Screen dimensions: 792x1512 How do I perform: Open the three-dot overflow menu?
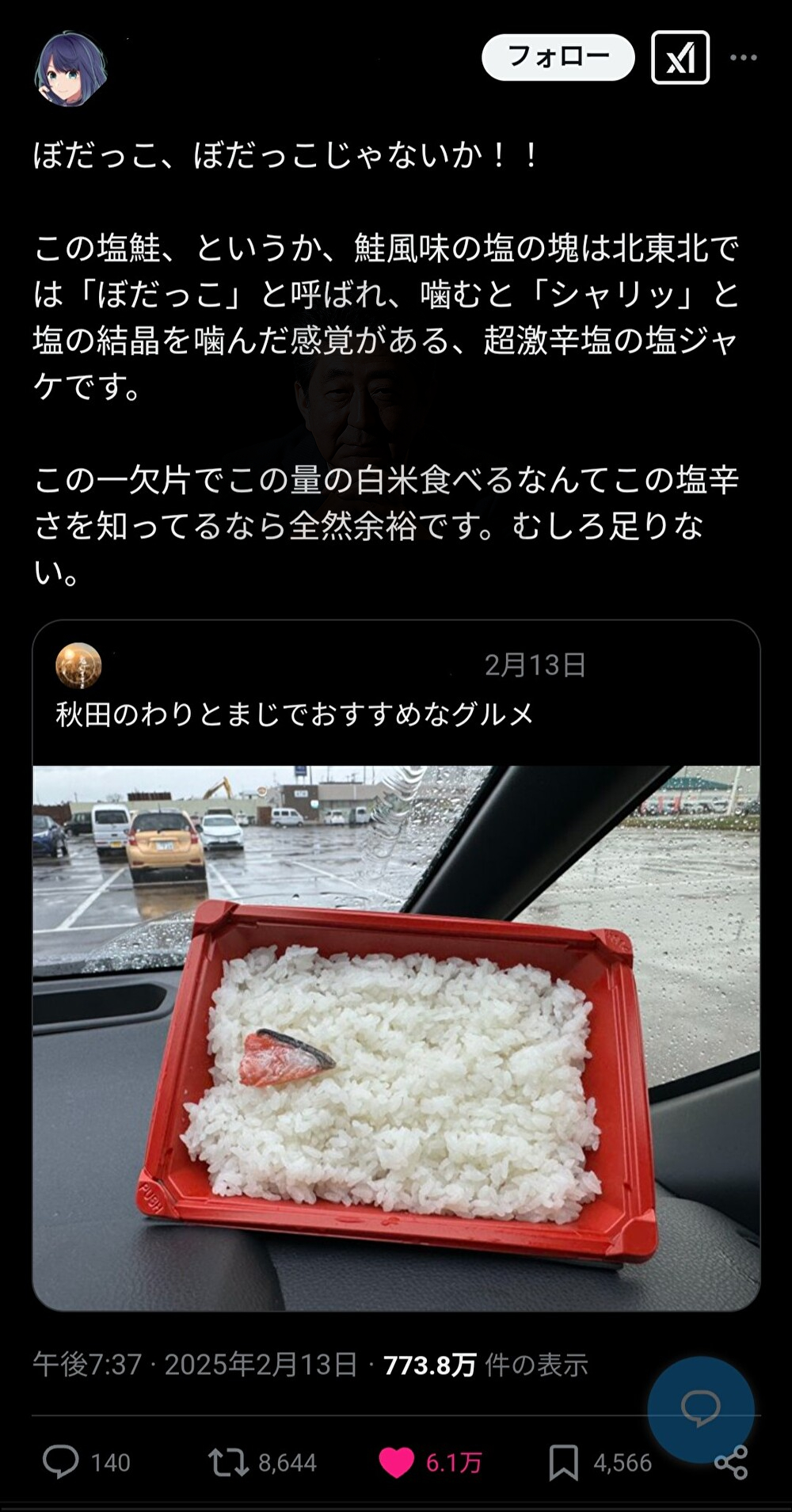coord(744,58)
